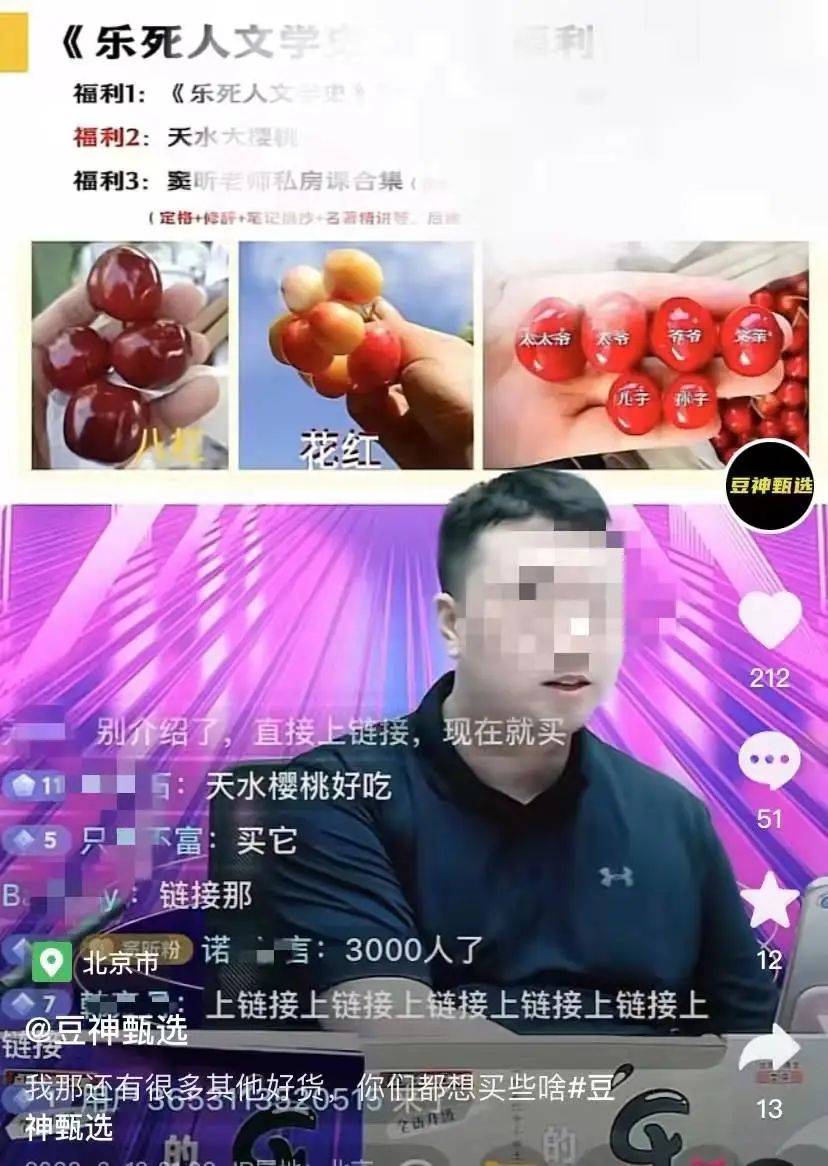Viewport: 828px width, 1166px height.
Task: Share the video with the arrow icon
Action: [x=769, y=1050]
